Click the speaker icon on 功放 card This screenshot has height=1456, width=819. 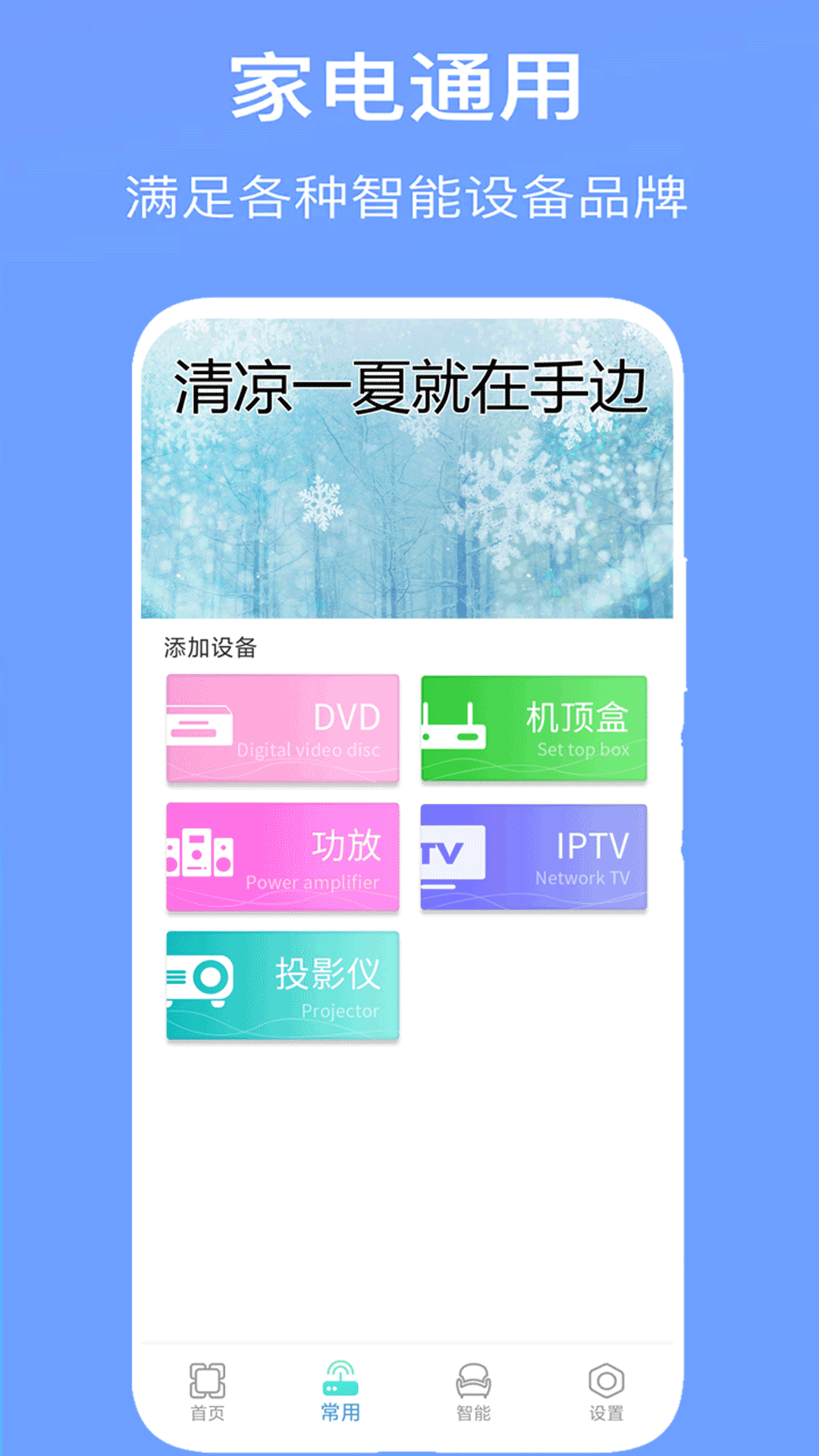tap(199, 855)
